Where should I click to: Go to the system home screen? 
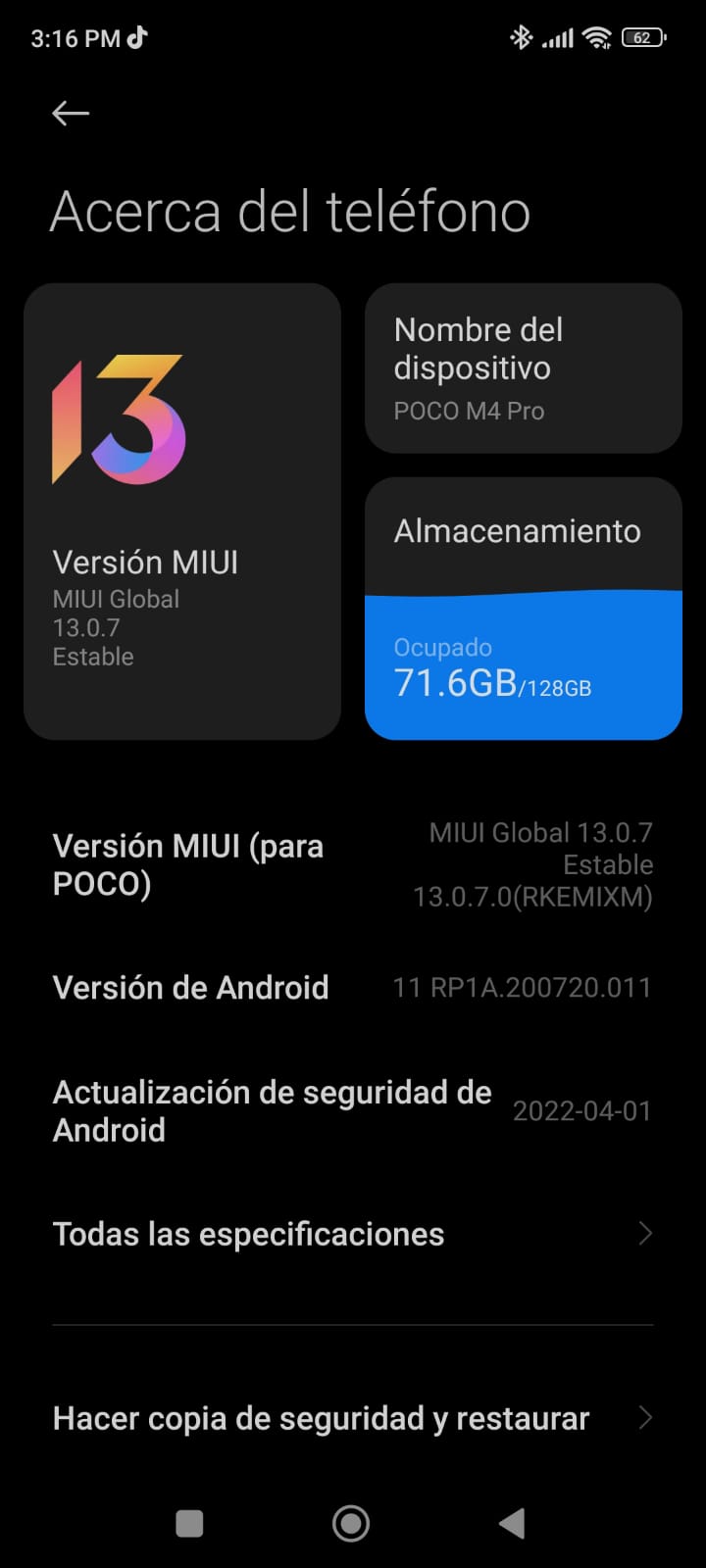(x=351, y=1523)
